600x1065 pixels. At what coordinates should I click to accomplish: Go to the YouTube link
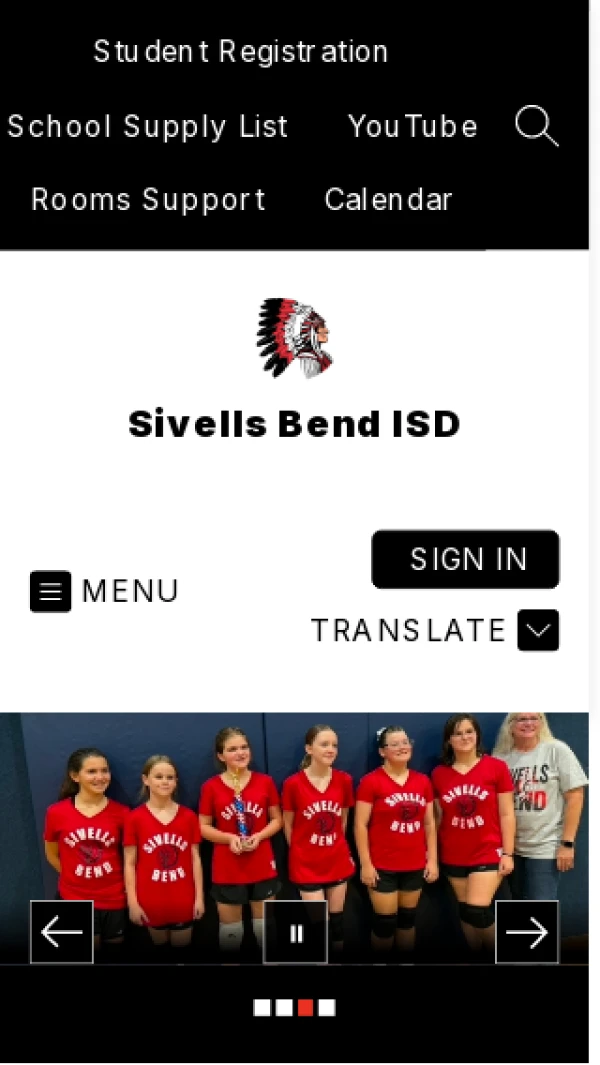click(412, 126)
